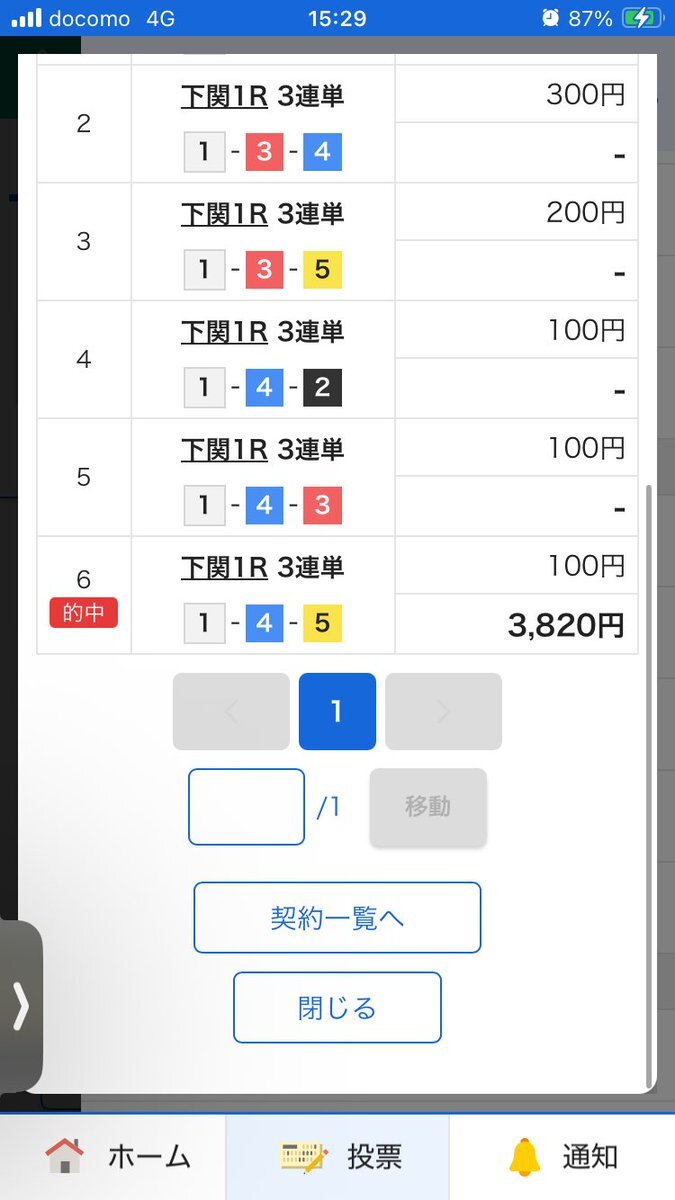Open 下関1R link in row 5
Screen dimensions: 675x1200
[x=224, y=450]
